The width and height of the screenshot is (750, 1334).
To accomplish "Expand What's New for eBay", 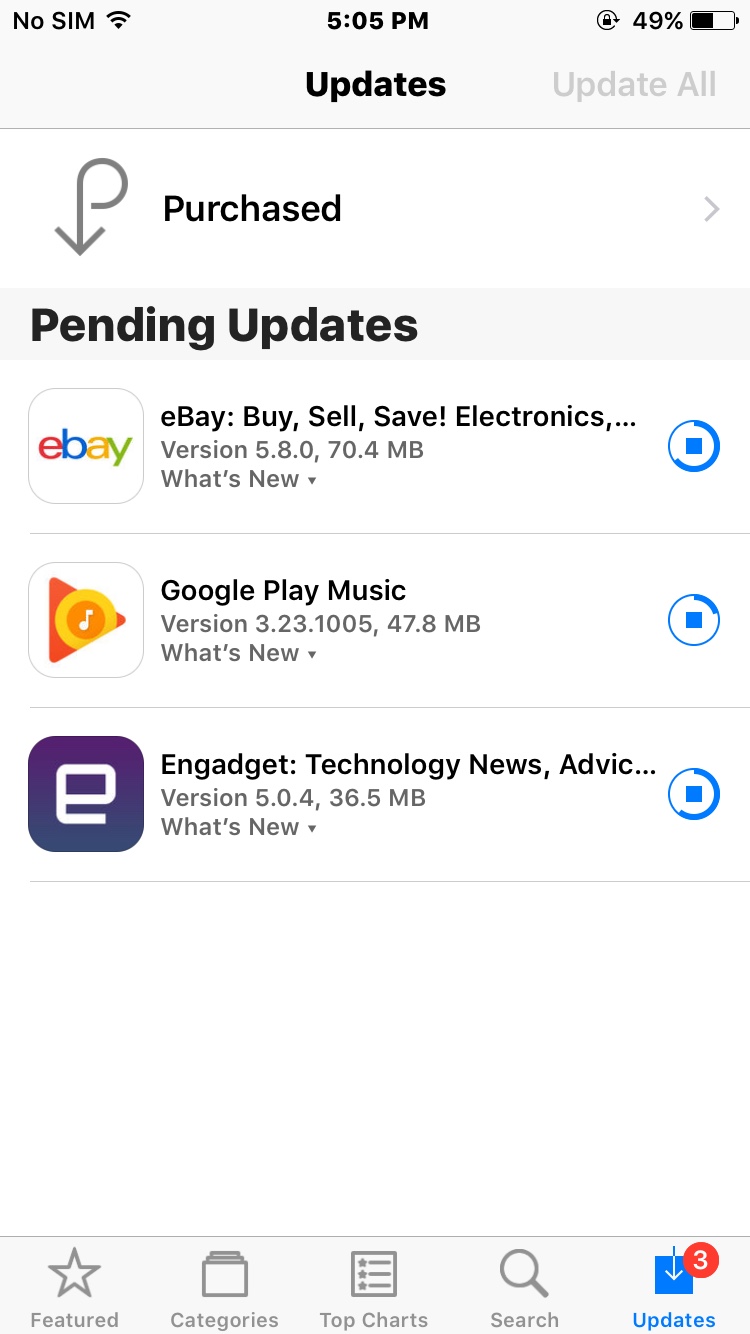I will pyautogui.click(x=238, y=480).
